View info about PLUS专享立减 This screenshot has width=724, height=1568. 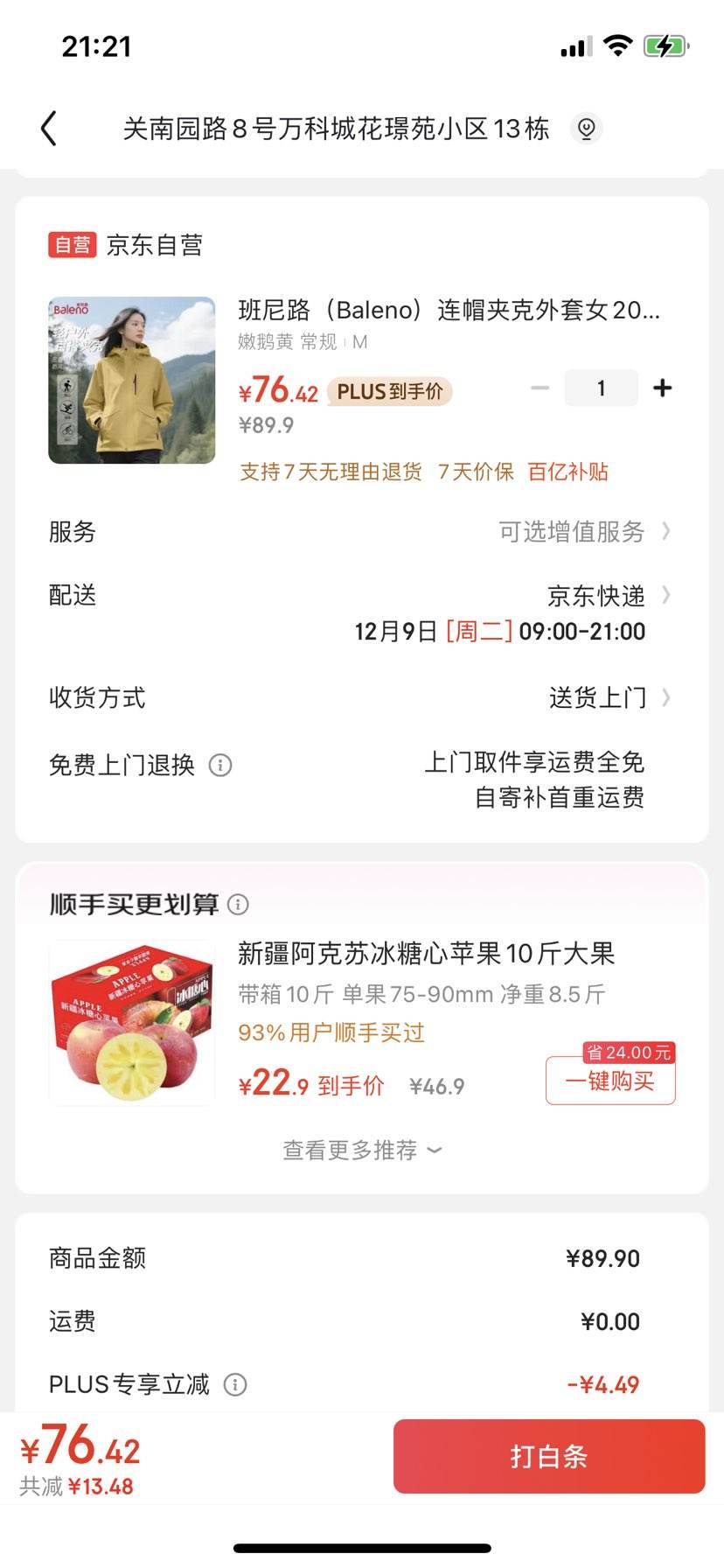tap(235, 1384)
